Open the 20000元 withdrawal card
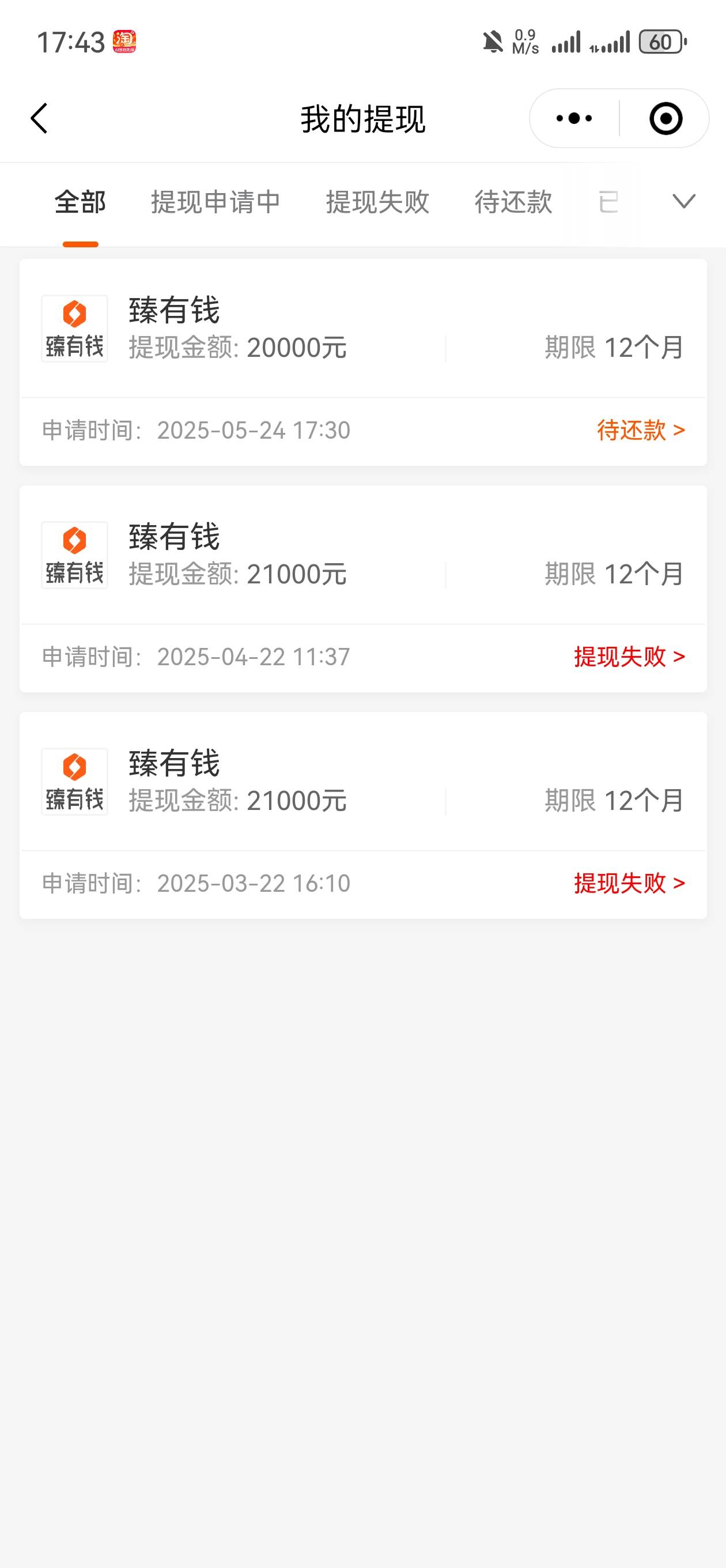This screenshot has width=726, height=1568. coord(364,362)
